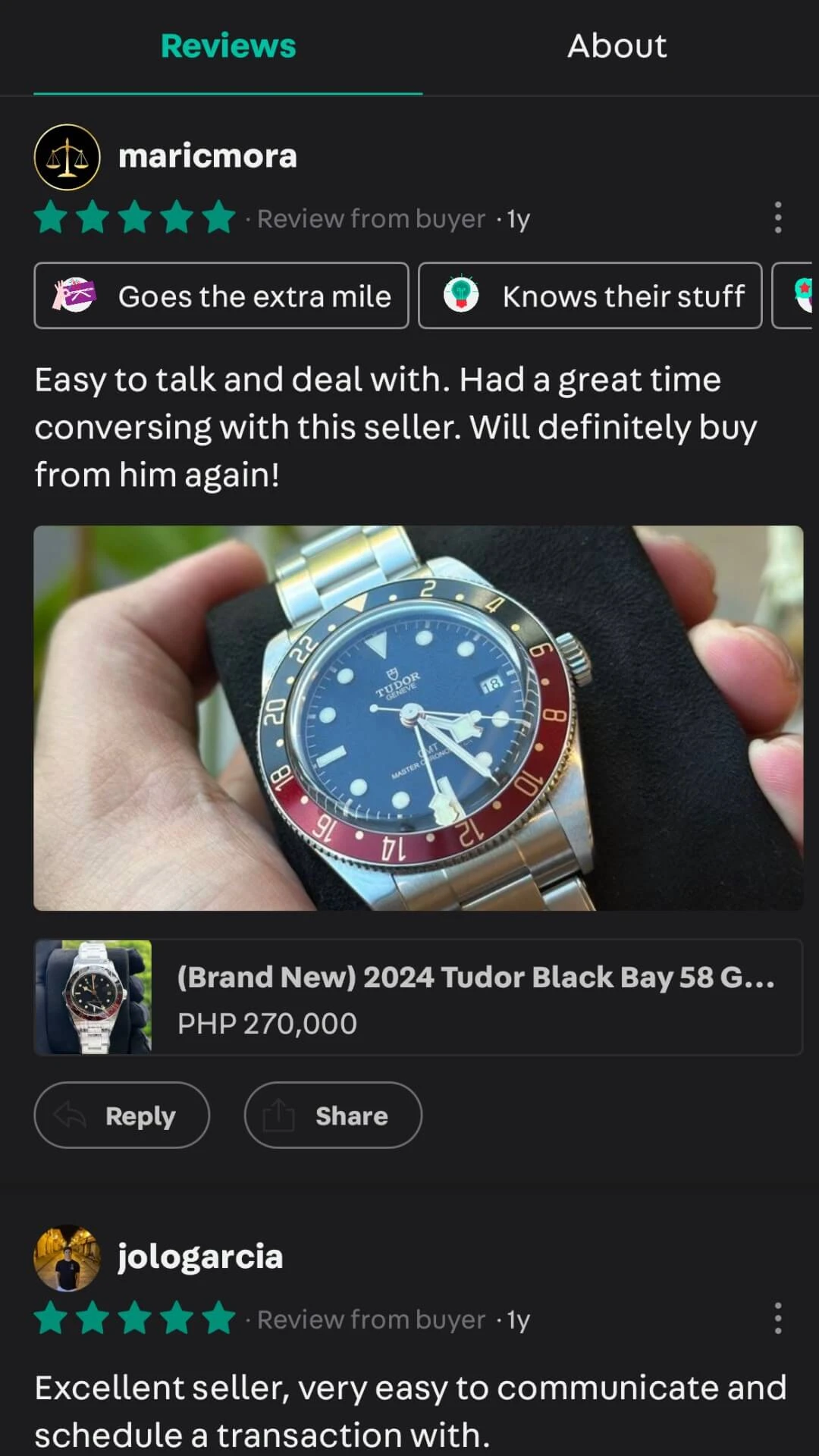Open overflow menu on maricmora's review
This screenshot has height=1456, width=819.
click(x=777, y=218)
